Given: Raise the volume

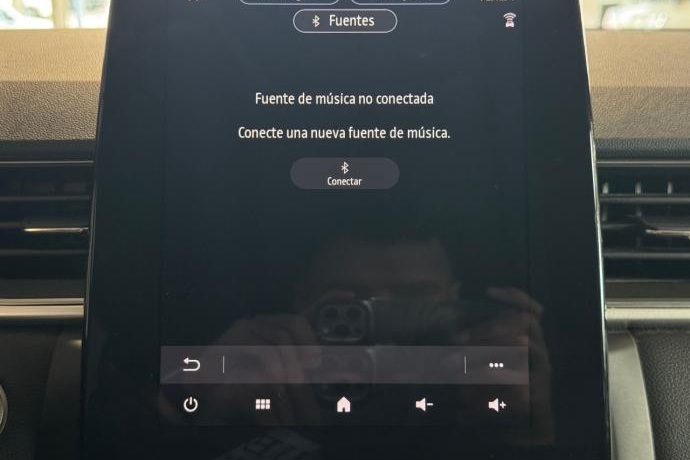Looking at the screenshot, I should coord(497,404).
